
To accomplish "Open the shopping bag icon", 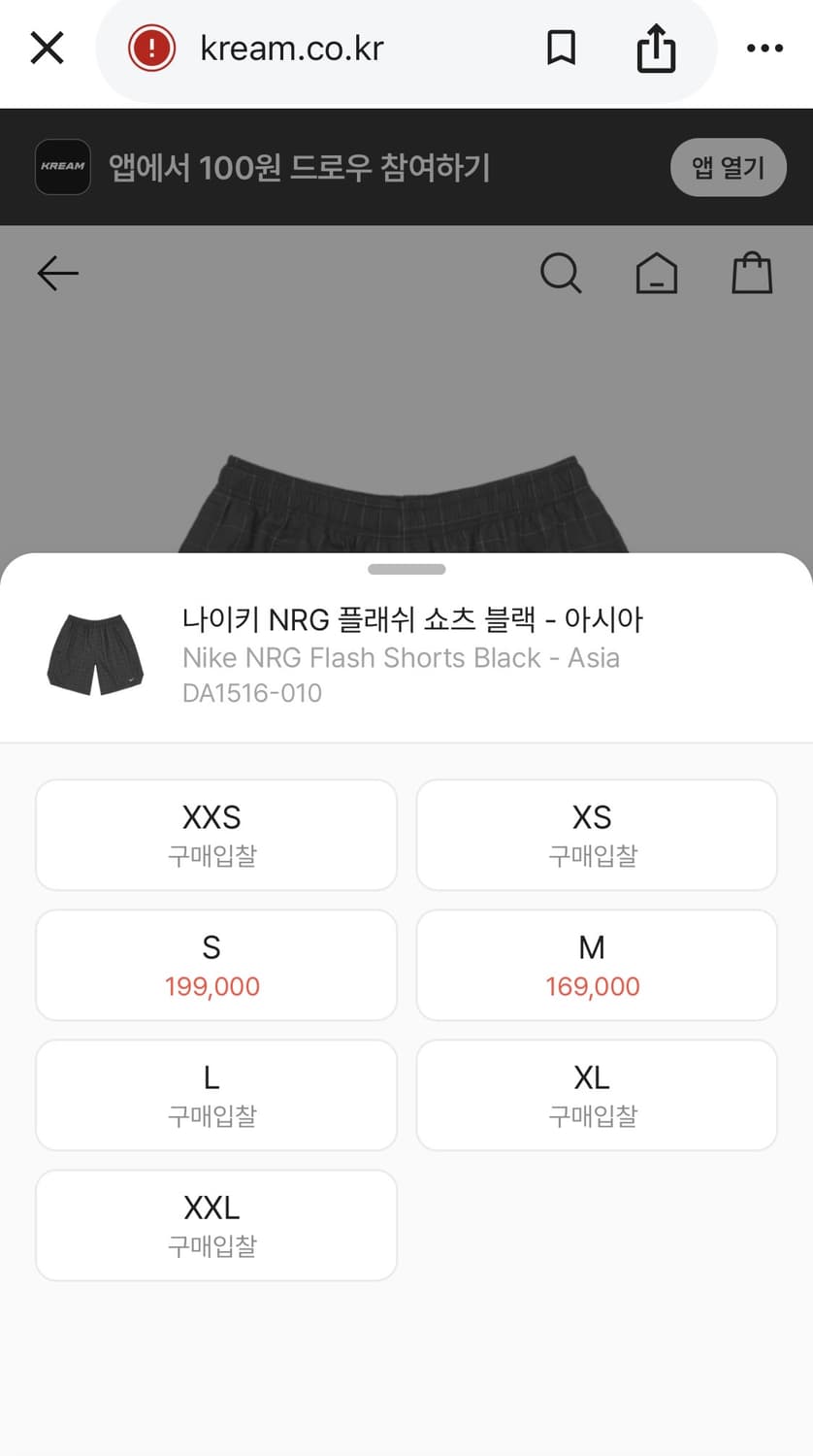I will point(752,273).
